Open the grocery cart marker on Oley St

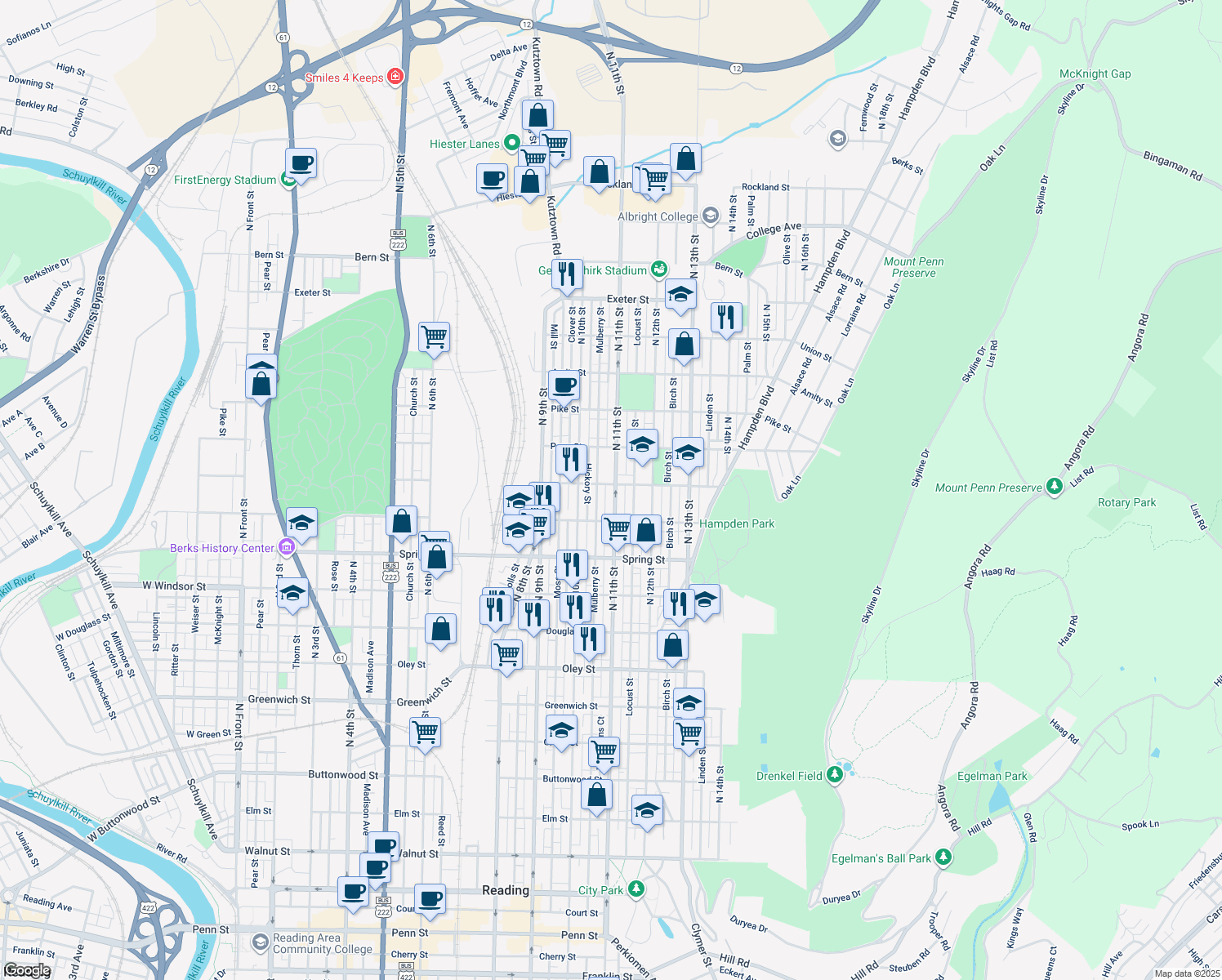[x=506, y=655]
